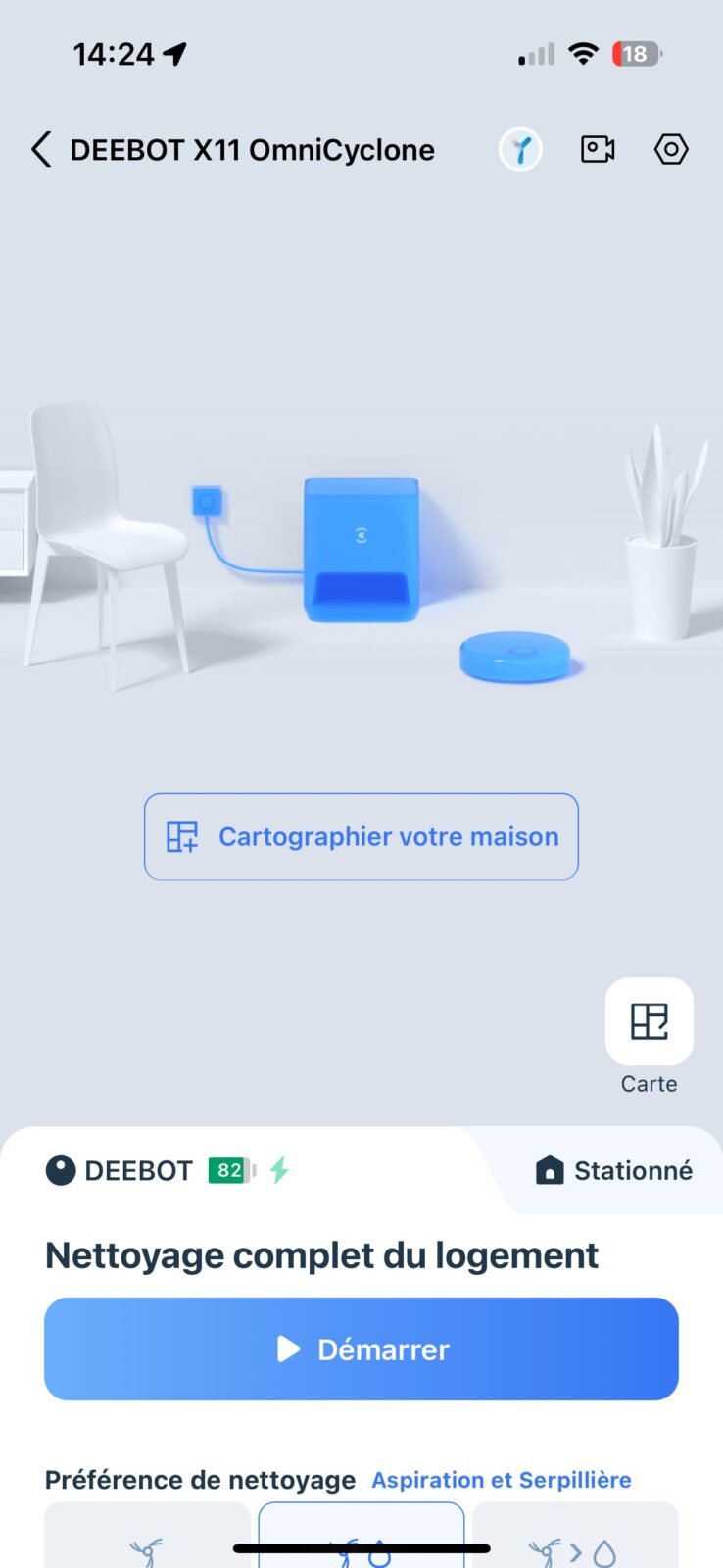This screenshot has width=723, height=1568.
Task: Go back using the top-left arrow
Action: 41,150
